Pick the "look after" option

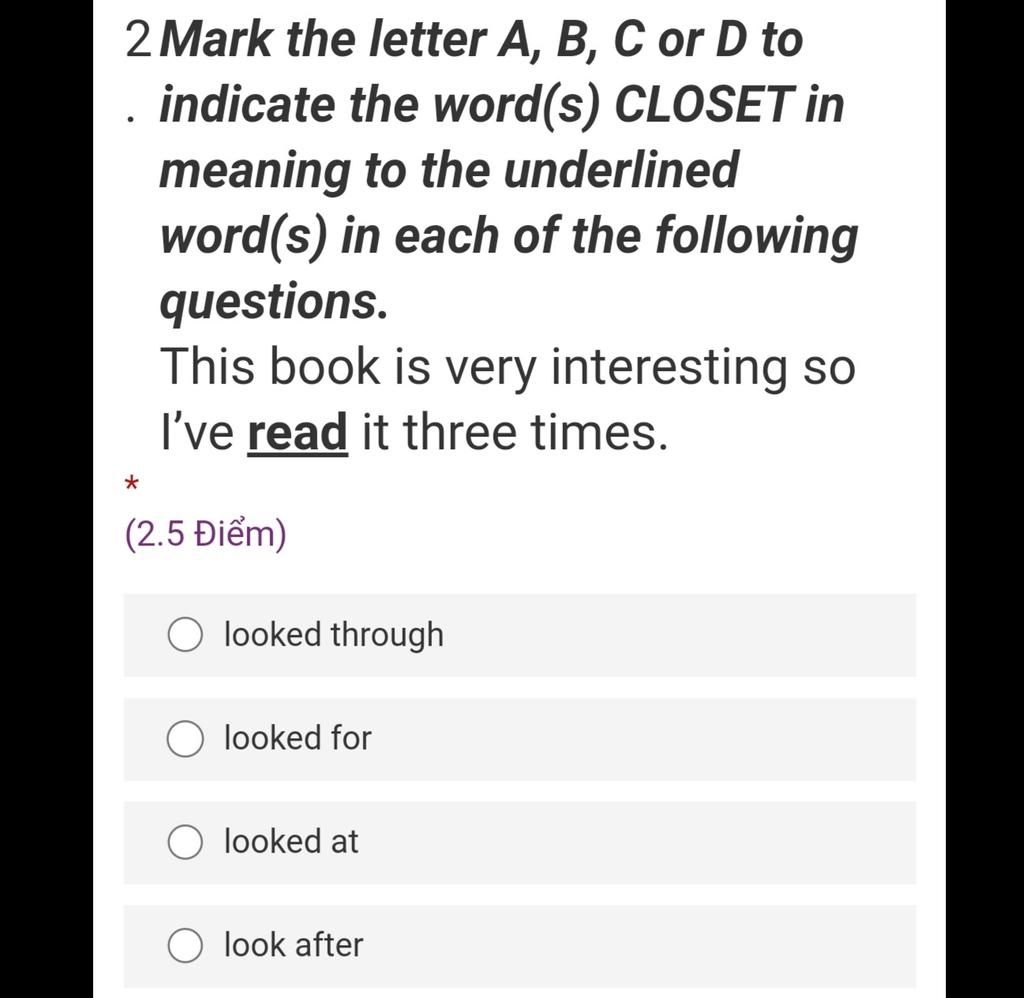point(185,945)
